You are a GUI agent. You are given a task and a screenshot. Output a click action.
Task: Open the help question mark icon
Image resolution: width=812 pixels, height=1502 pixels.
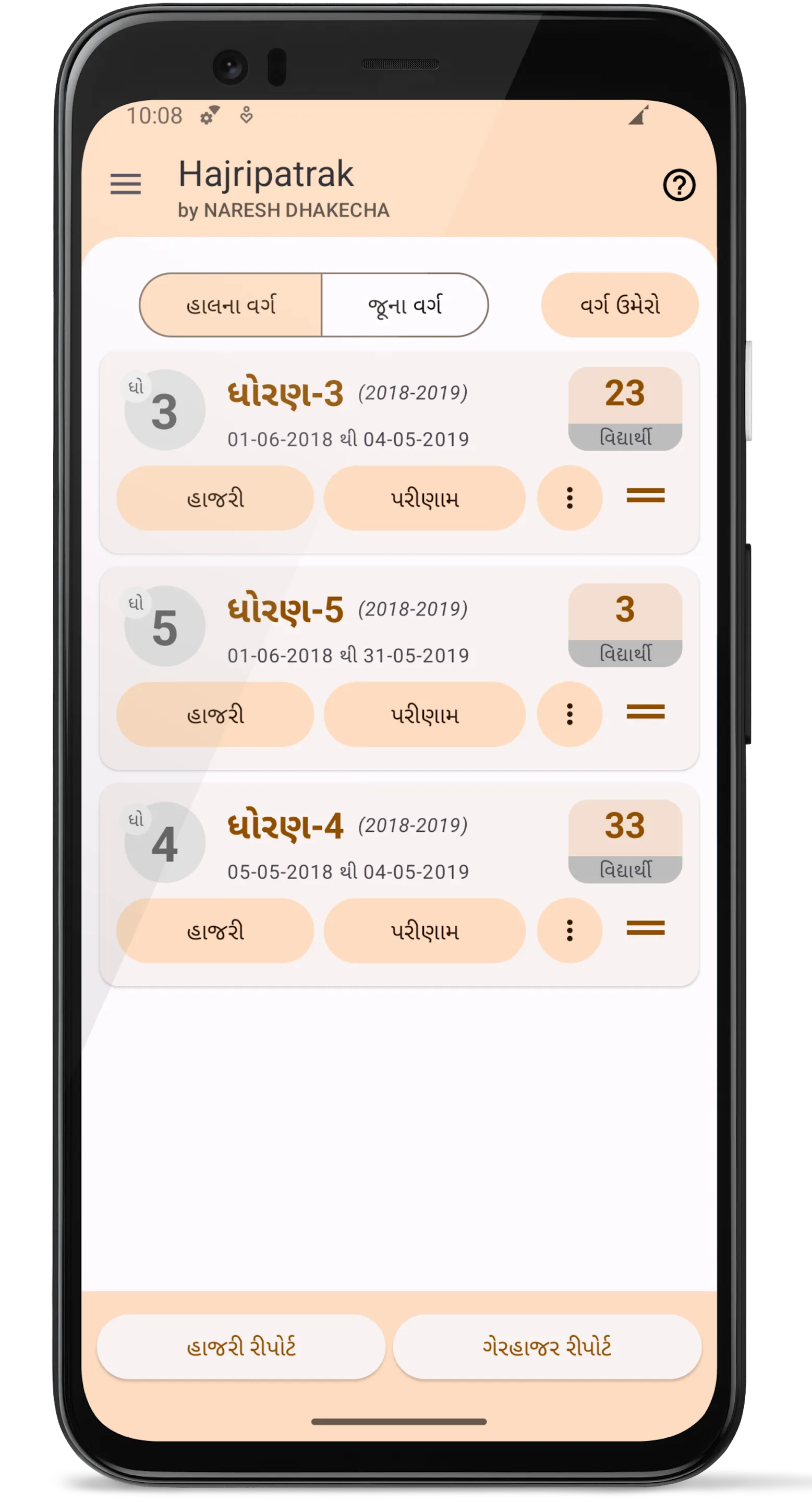point(678,186)
